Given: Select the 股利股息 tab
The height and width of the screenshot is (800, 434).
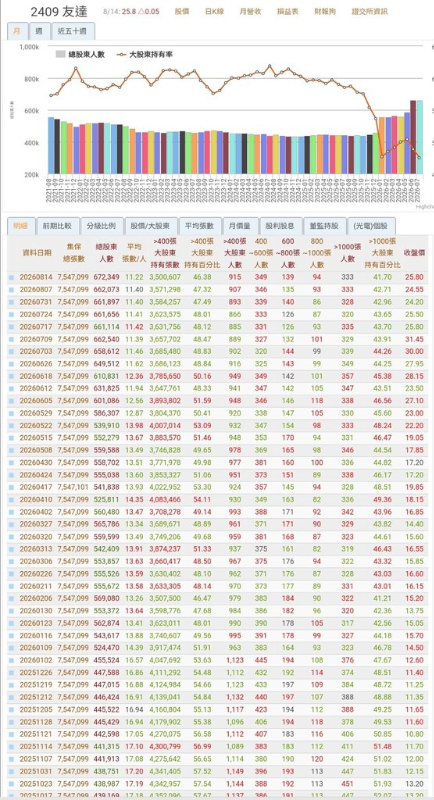Looking at the screenshot, I should (x=280, y=226).
